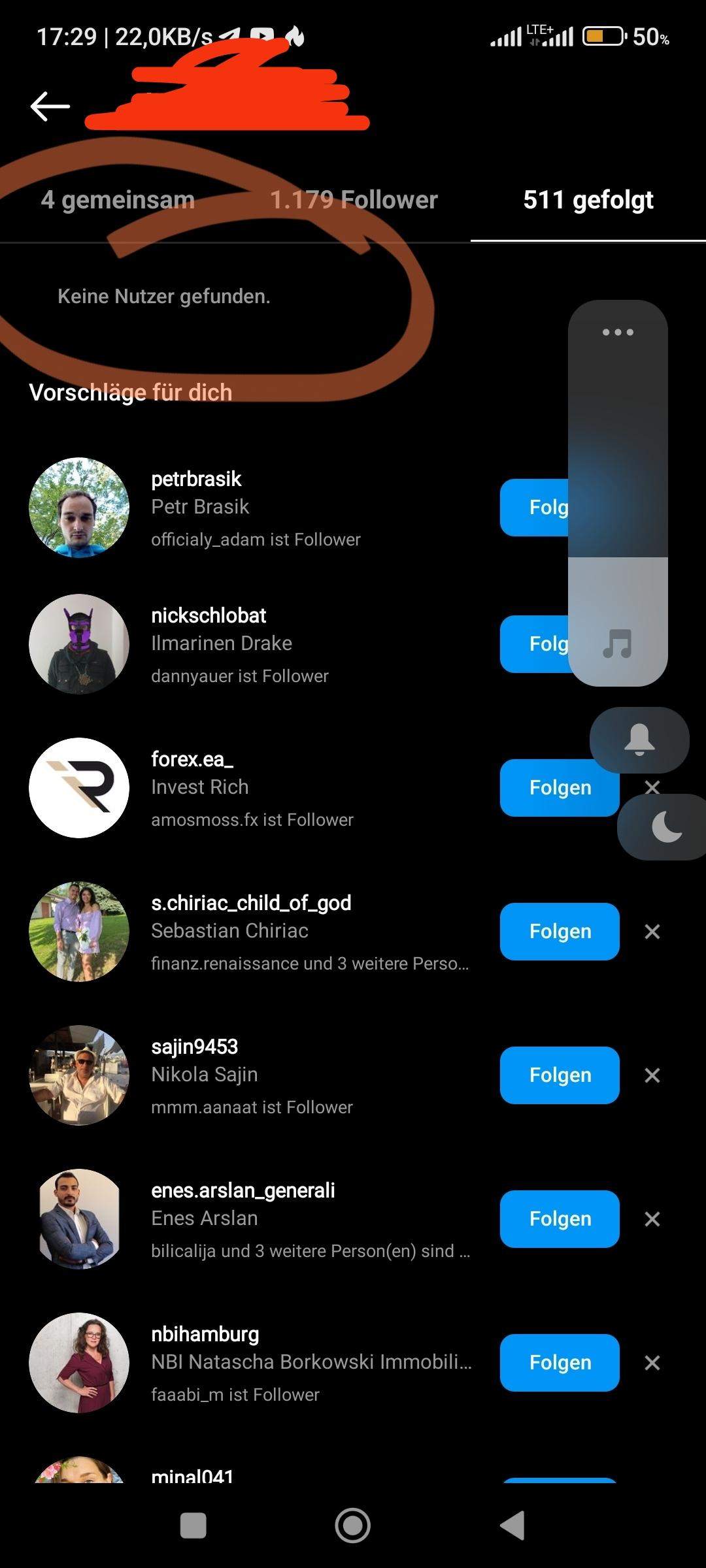
Task: Go back with the top arrow
Action: pyautogui.click(x=50, y=106)
